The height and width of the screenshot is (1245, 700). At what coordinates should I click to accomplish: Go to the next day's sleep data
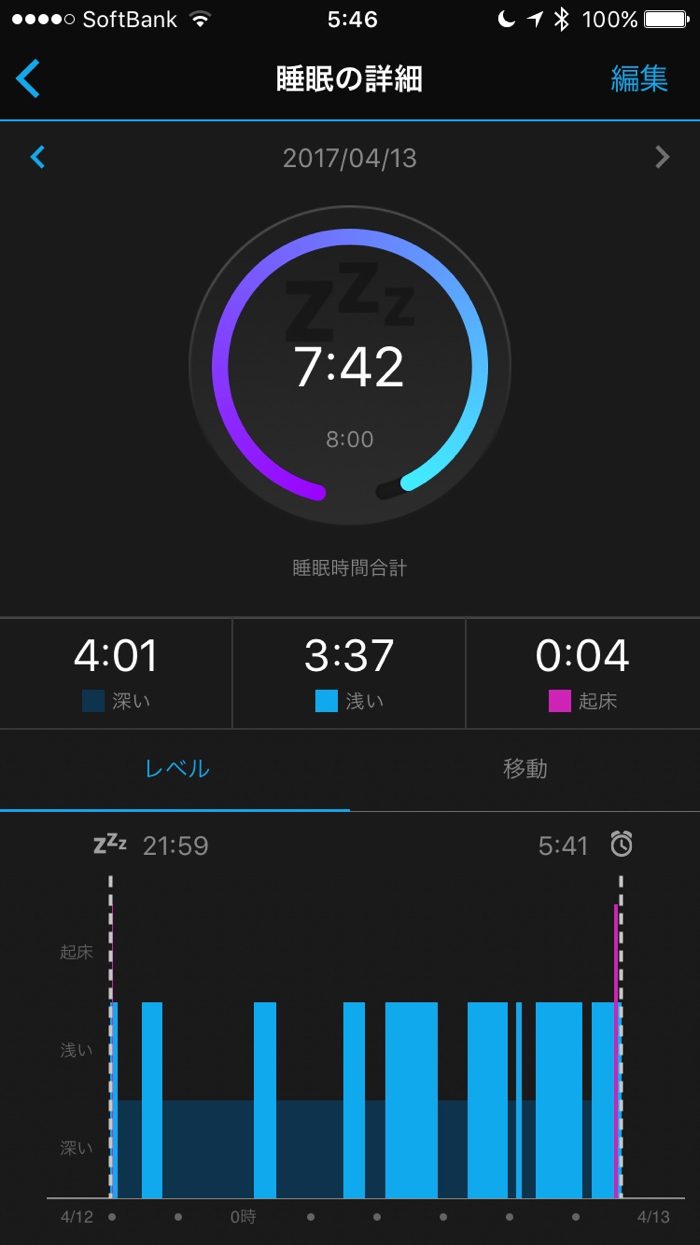click(x=661, y=157)
